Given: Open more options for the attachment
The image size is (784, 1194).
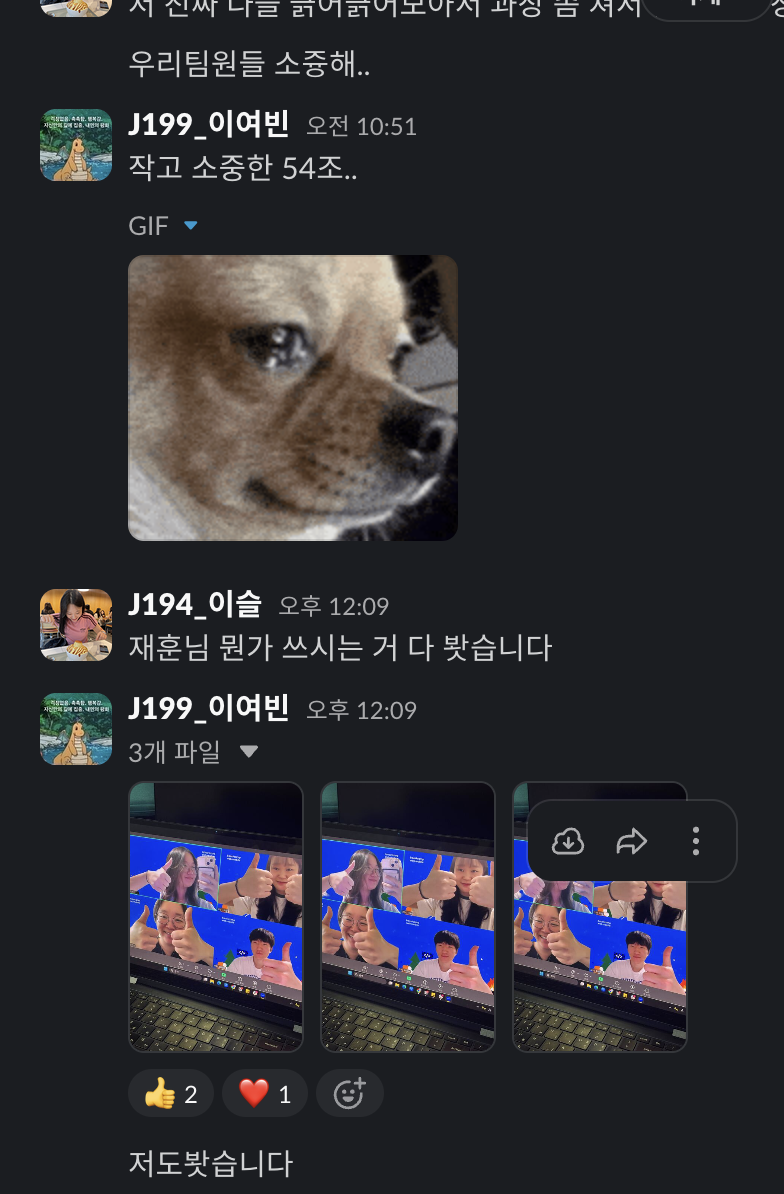Looking at the screenshot, I should 696,841.
